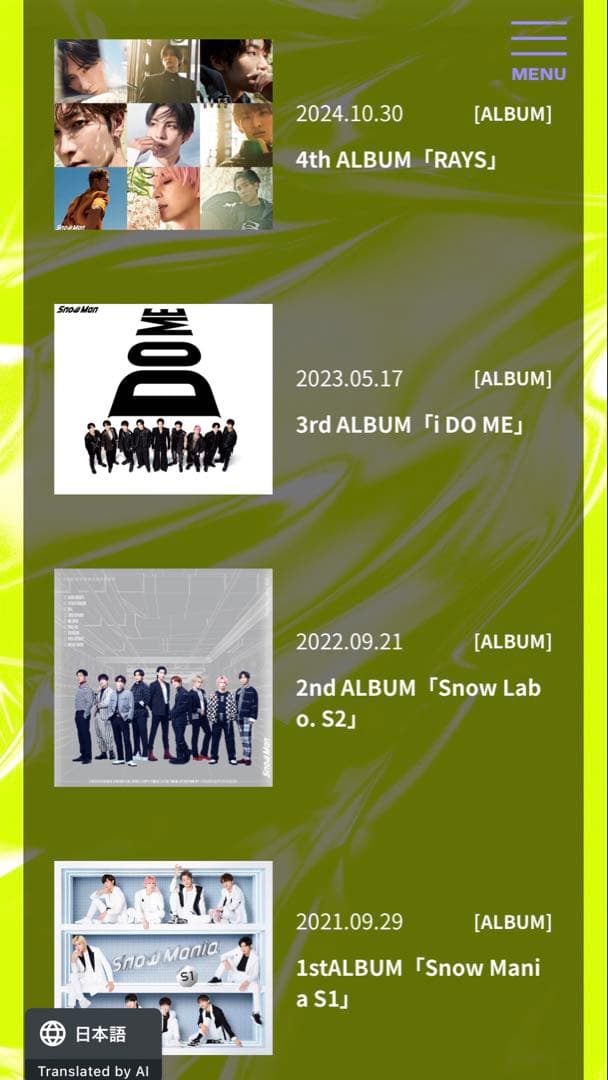Open the 3rd ALBUM「i DO ME」title link

(x=410, y=424)
